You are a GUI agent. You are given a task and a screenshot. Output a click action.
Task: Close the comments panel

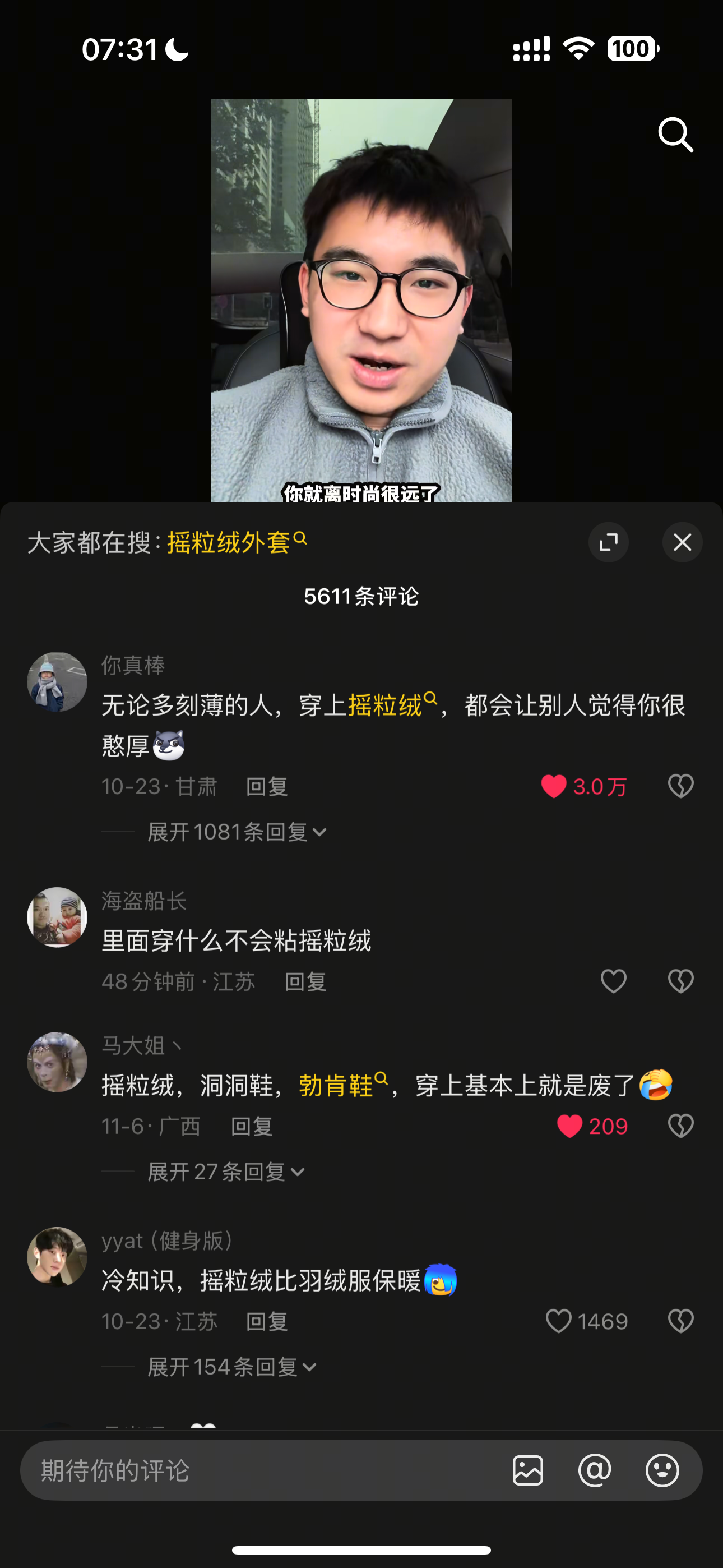coord(682,542)
